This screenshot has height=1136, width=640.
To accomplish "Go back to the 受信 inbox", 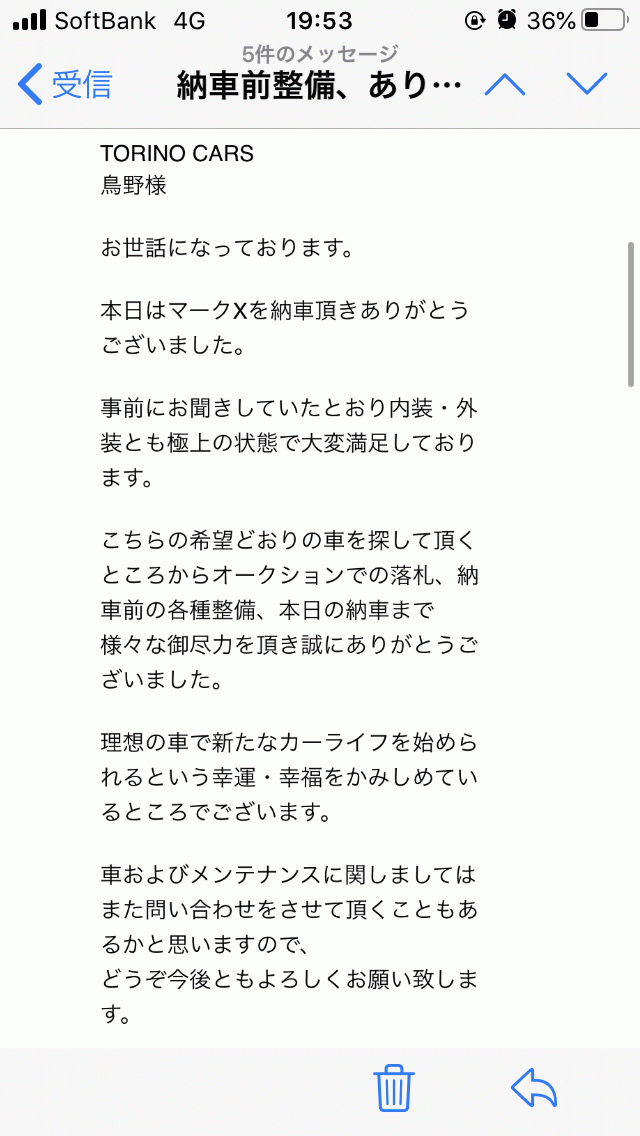I will tap(65, 85).
